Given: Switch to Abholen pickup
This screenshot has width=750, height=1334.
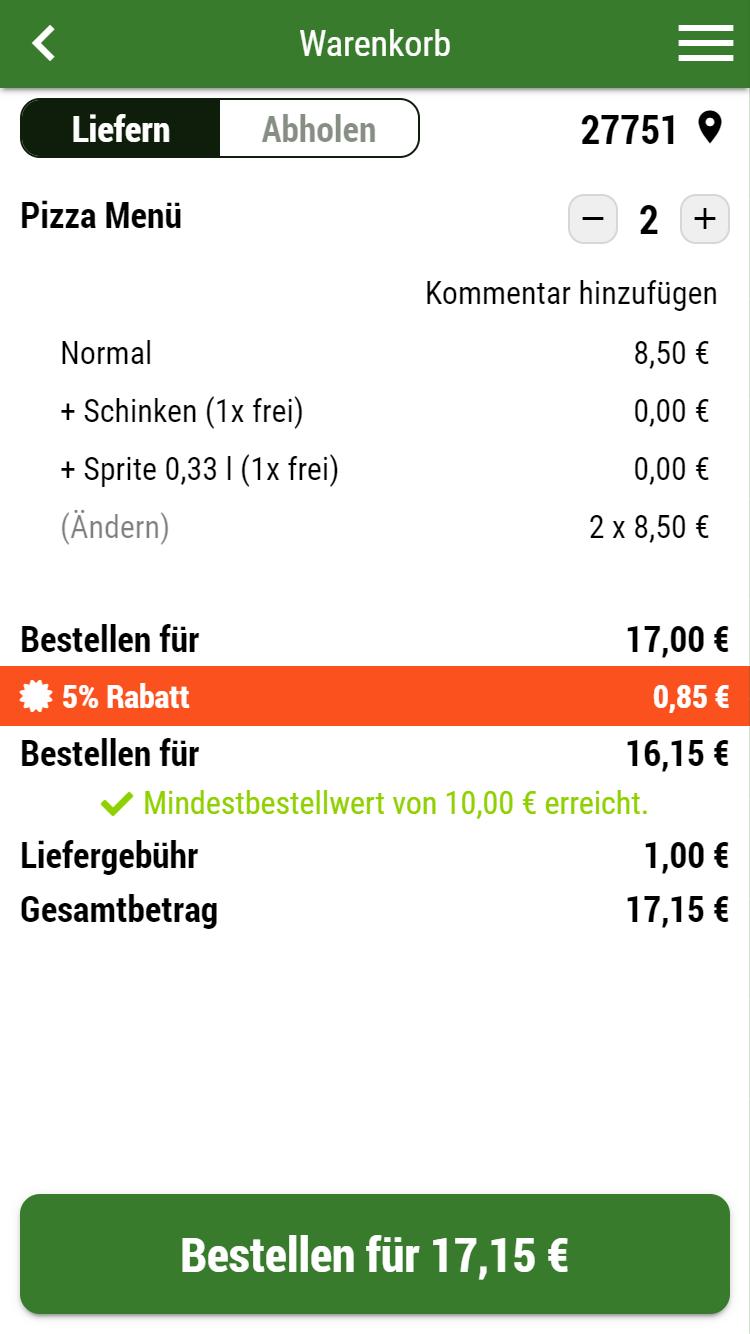Looking at the screenshot, I should pos(318,129).
